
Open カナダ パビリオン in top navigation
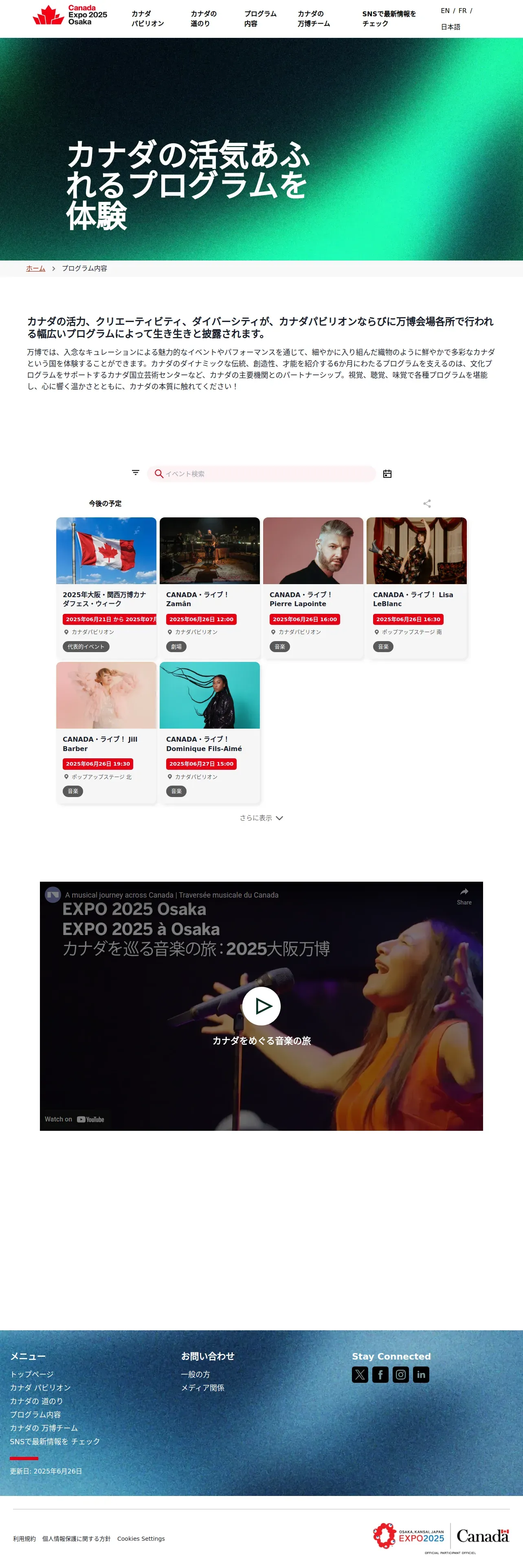coord(147,18)
